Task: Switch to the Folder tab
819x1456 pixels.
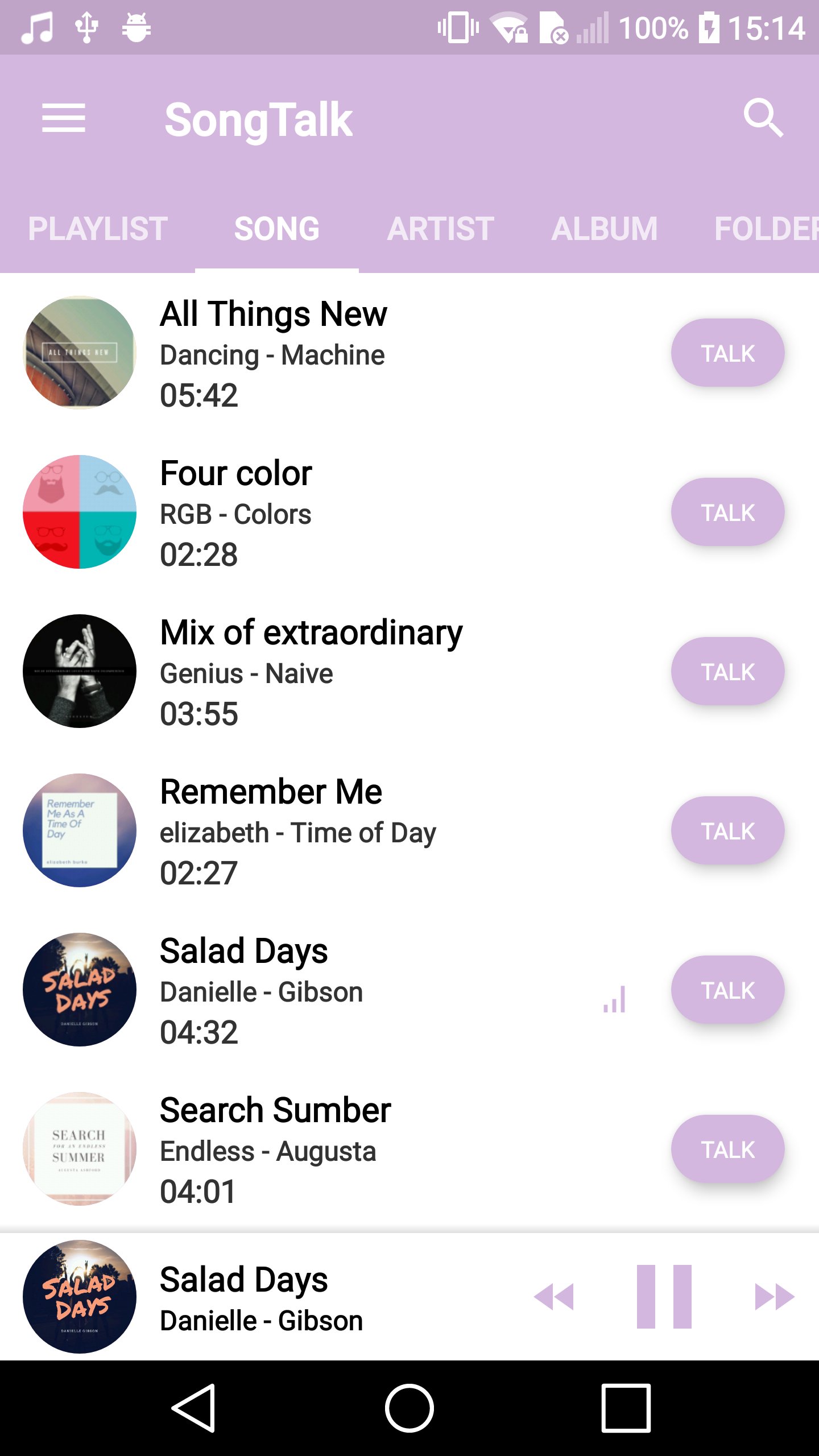Action: (766, 229)
